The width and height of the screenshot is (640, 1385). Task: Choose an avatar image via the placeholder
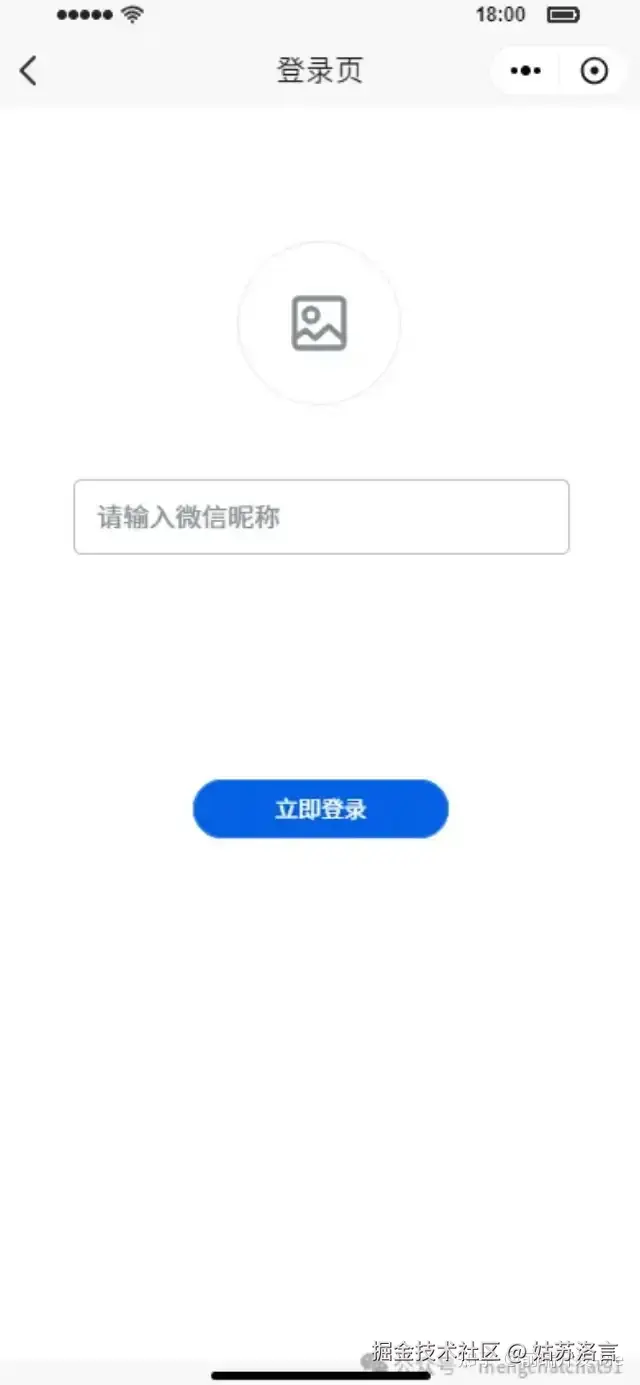[319, 323]
